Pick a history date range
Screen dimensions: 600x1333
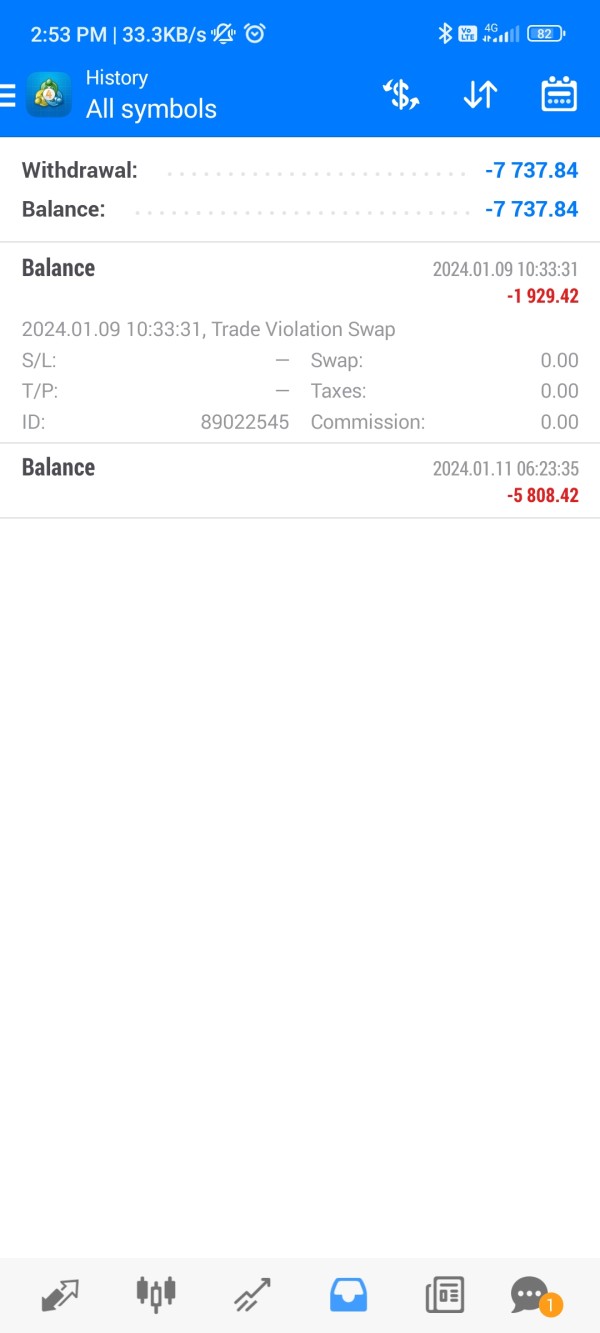559,95
